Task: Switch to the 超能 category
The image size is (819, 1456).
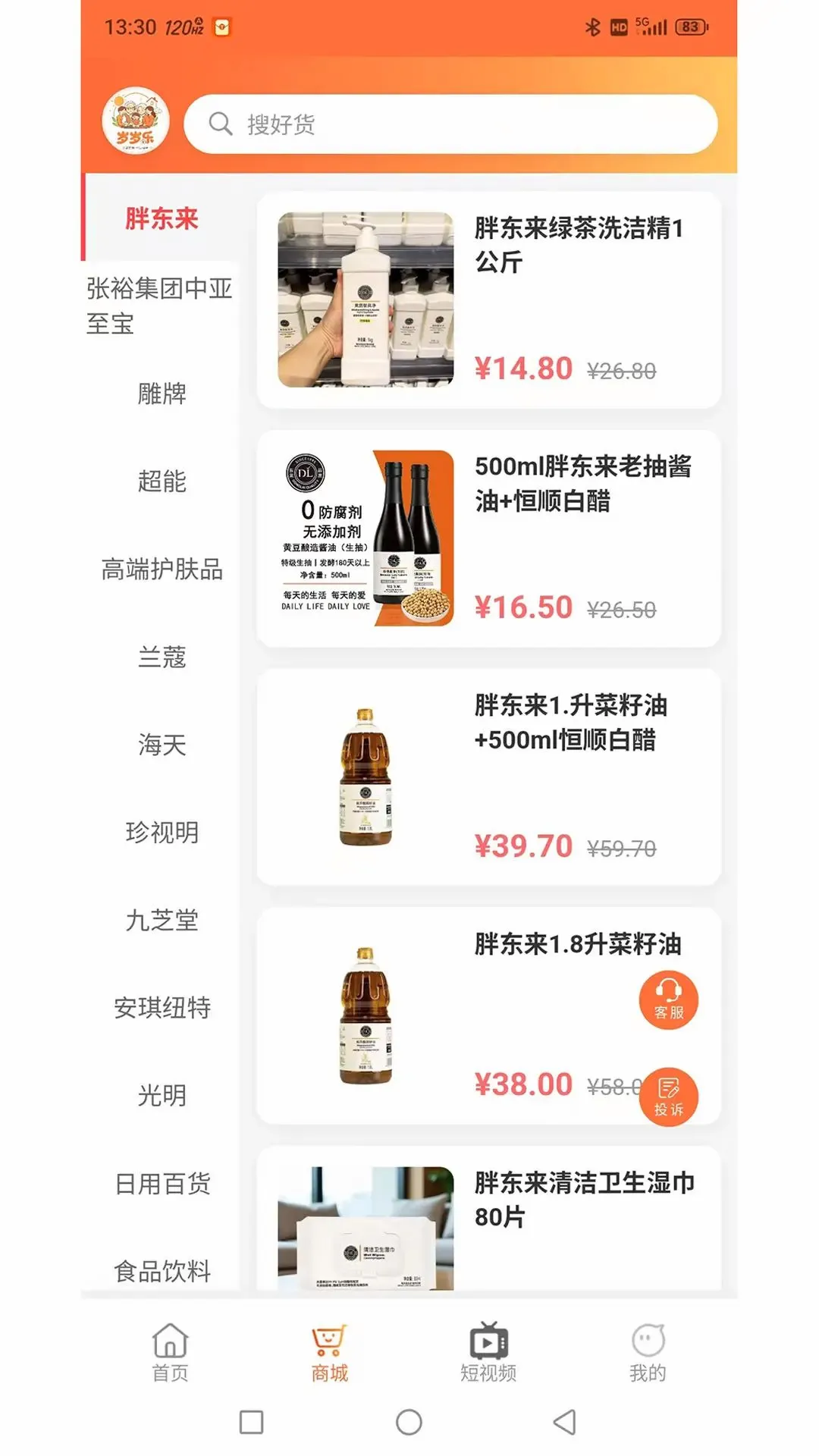Action: pos(162,481)
